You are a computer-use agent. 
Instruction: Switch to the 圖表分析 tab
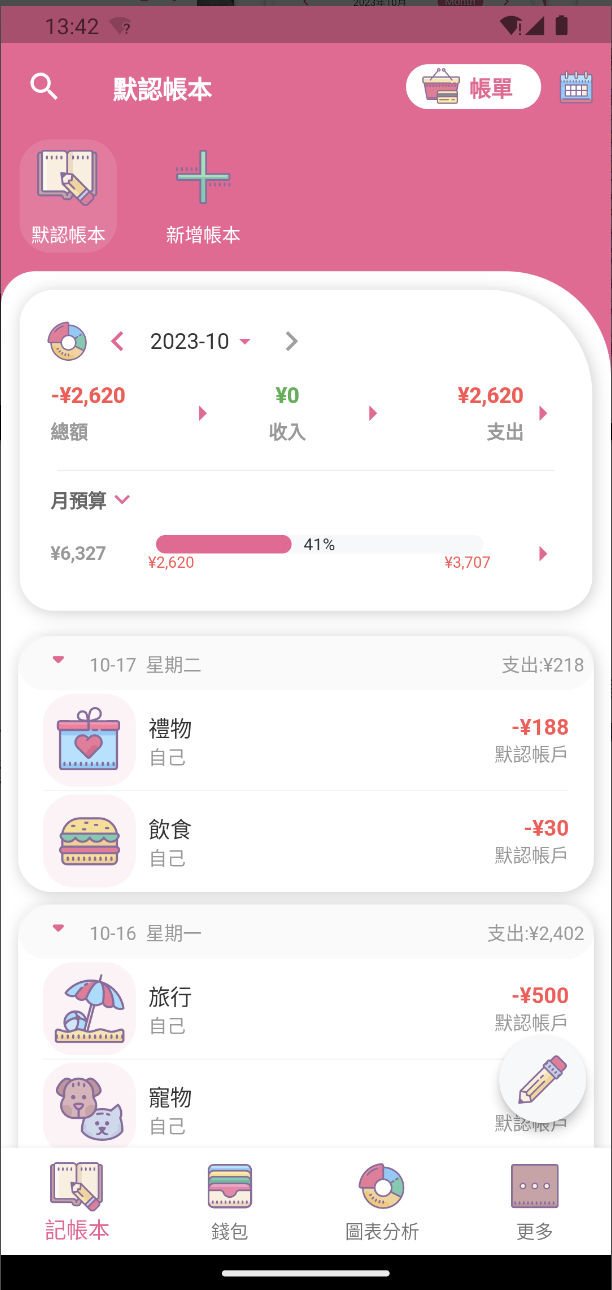[382, 1200]
